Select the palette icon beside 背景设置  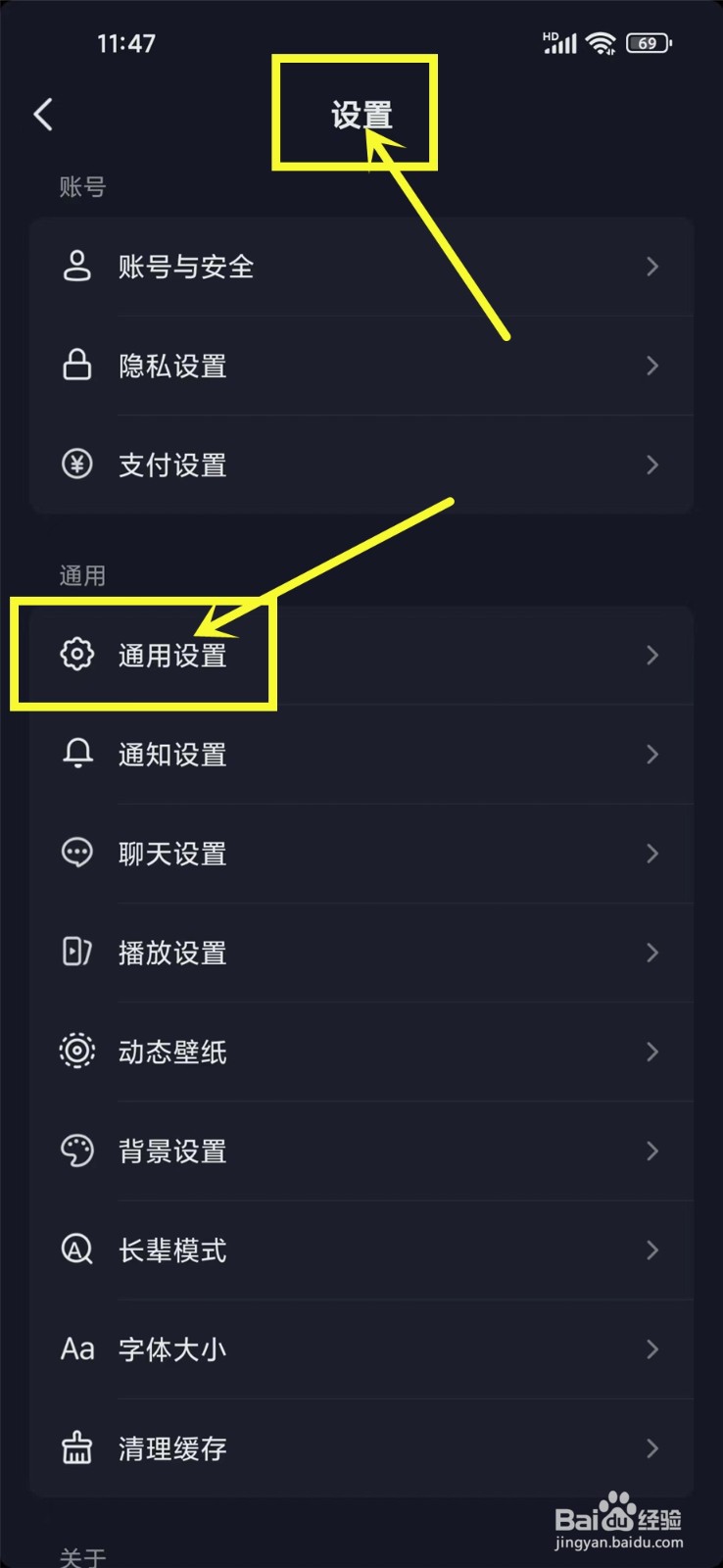77,1151
